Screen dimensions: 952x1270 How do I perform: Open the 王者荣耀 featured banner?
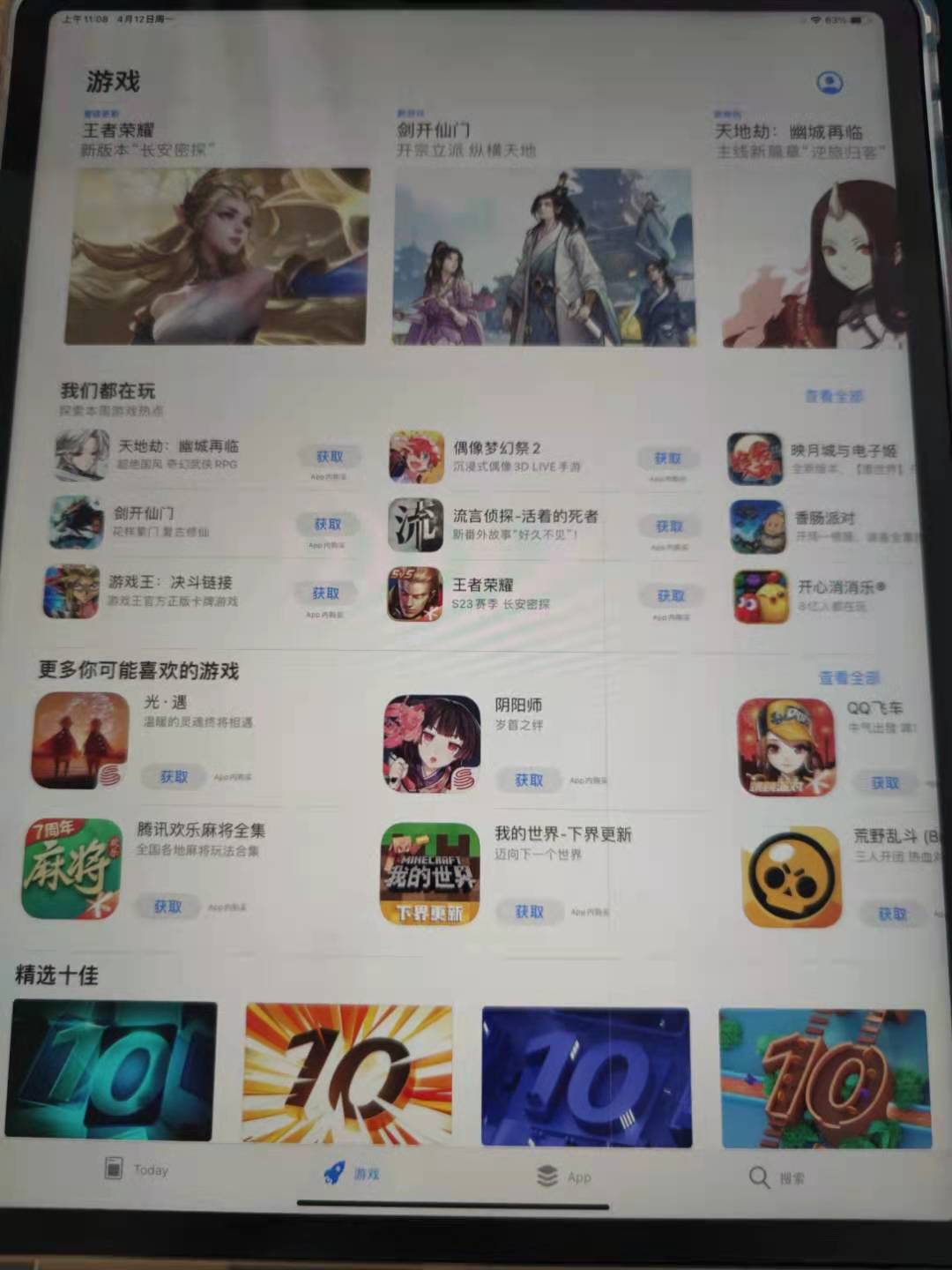[x=217, y=256]
